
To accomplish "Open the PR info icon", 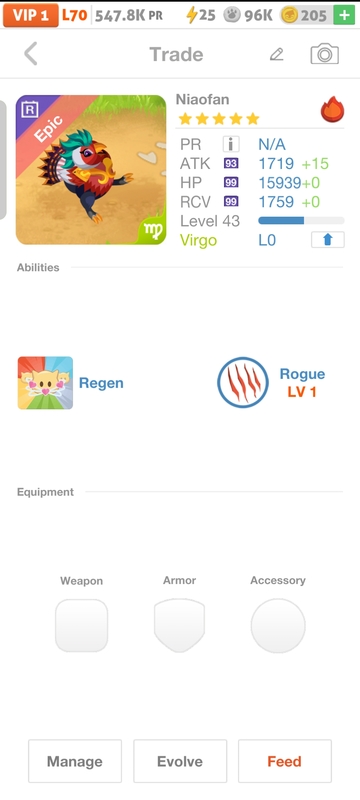I will (231, 144).
